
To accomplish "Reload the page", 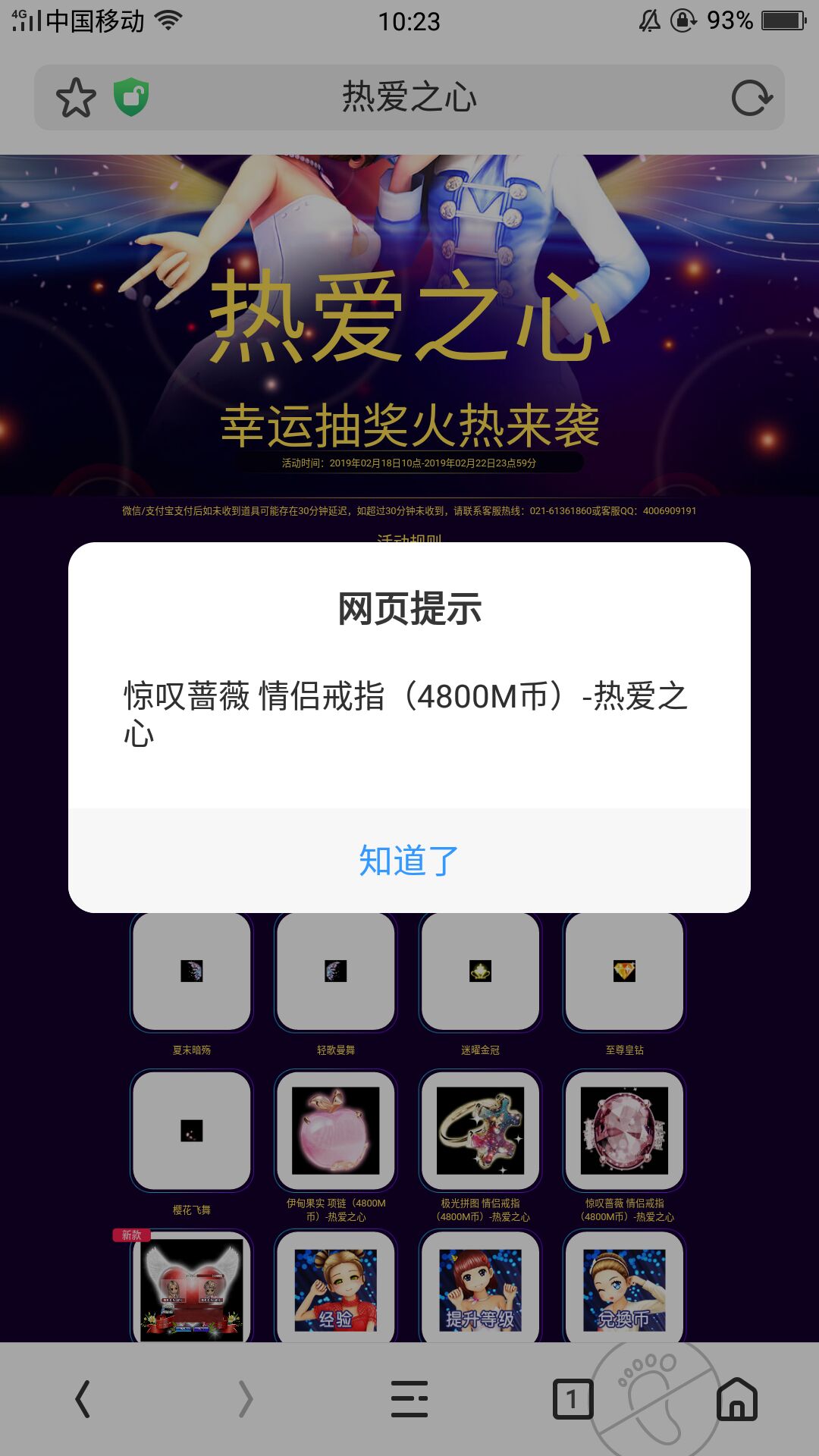I will 751,98.
